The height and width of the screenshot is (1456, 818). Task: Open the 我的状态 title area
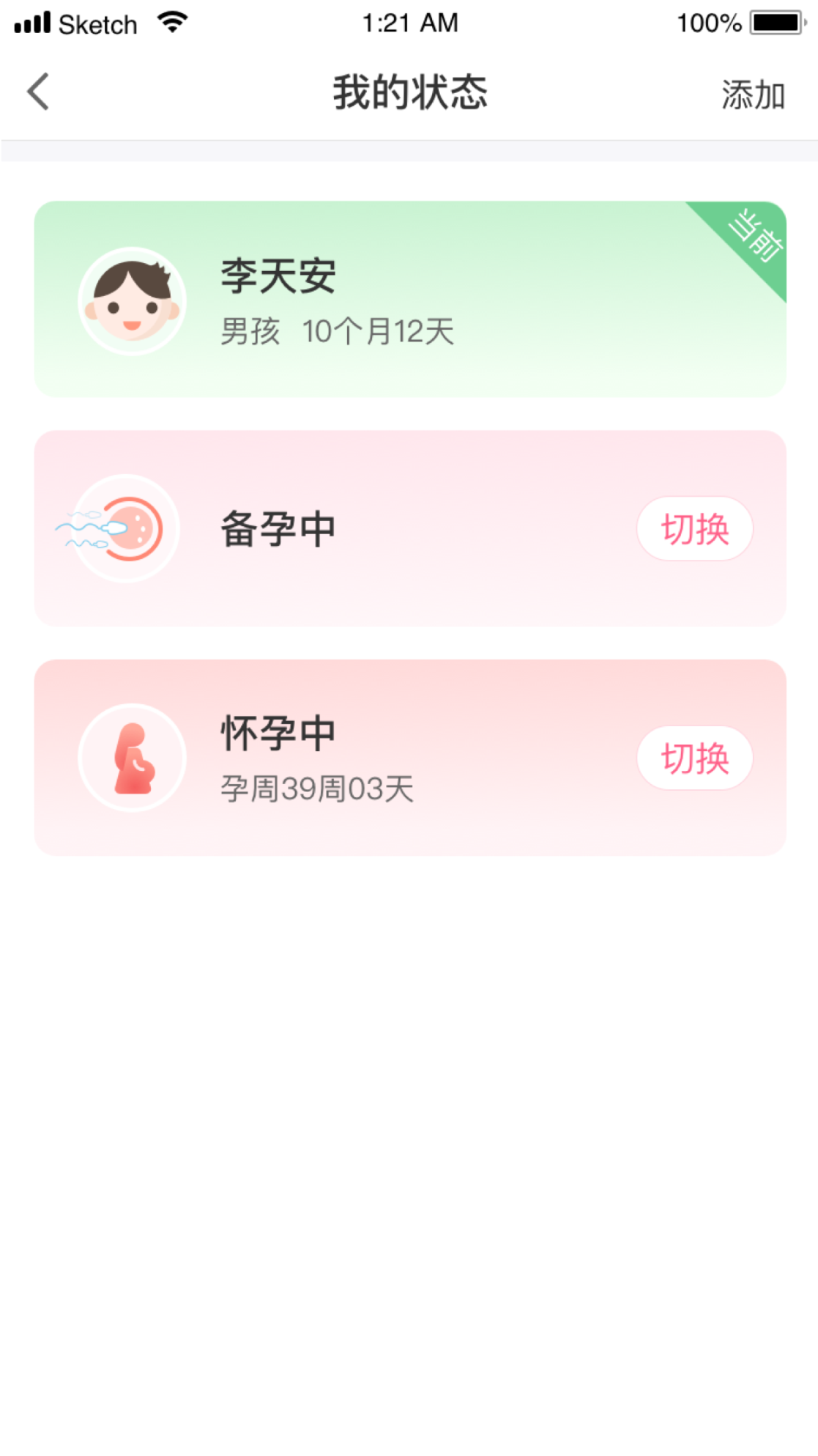tap(409, 91)
